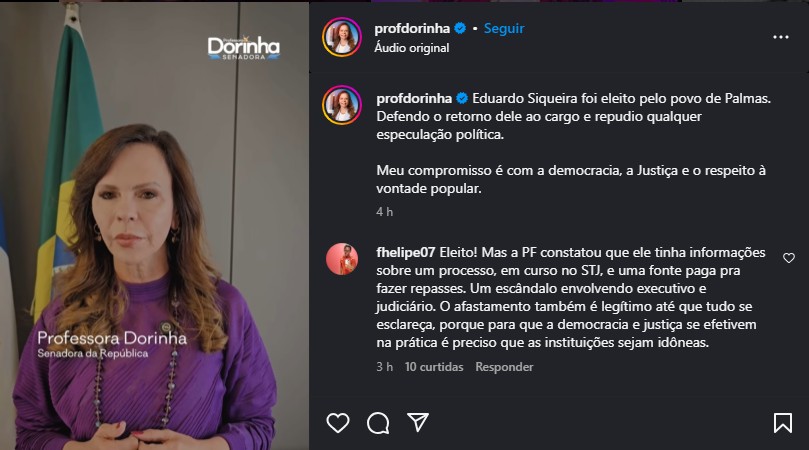The image size is (809, 450).
Task: Open the comment bubble icon
Action: (378, 423)
